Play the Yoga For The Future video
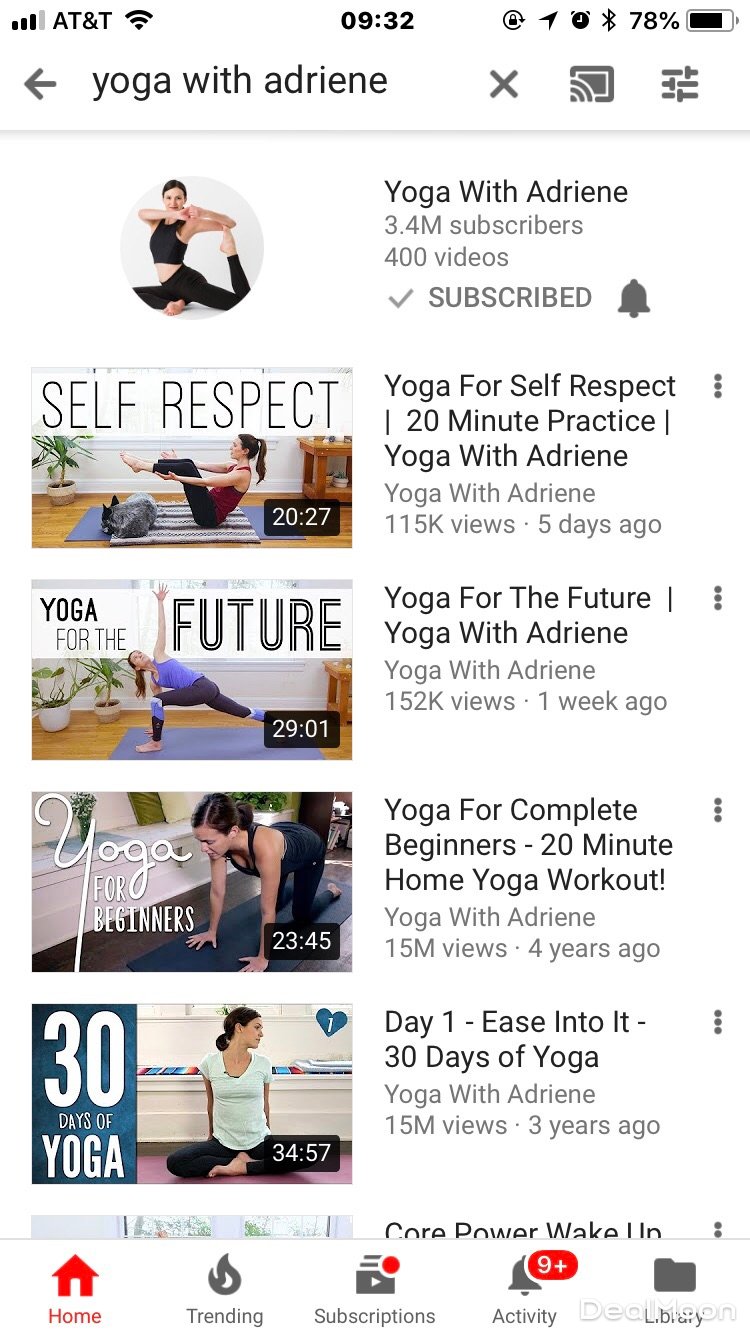The image size is (750, 1334). click(191, 669)
